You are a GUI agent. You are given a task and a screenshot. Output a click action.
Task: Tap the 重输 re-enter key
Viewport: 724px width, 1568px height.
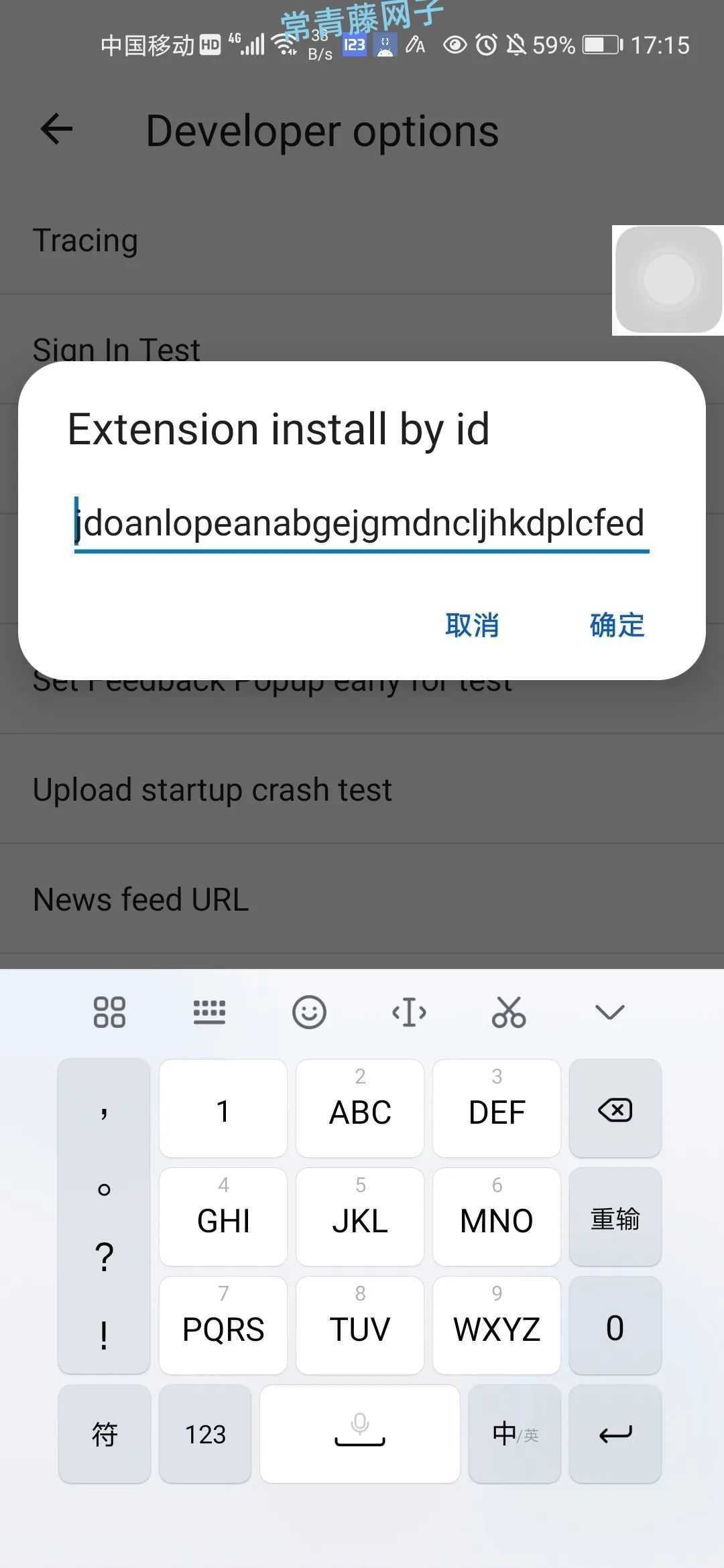(x=615, y=1218)
